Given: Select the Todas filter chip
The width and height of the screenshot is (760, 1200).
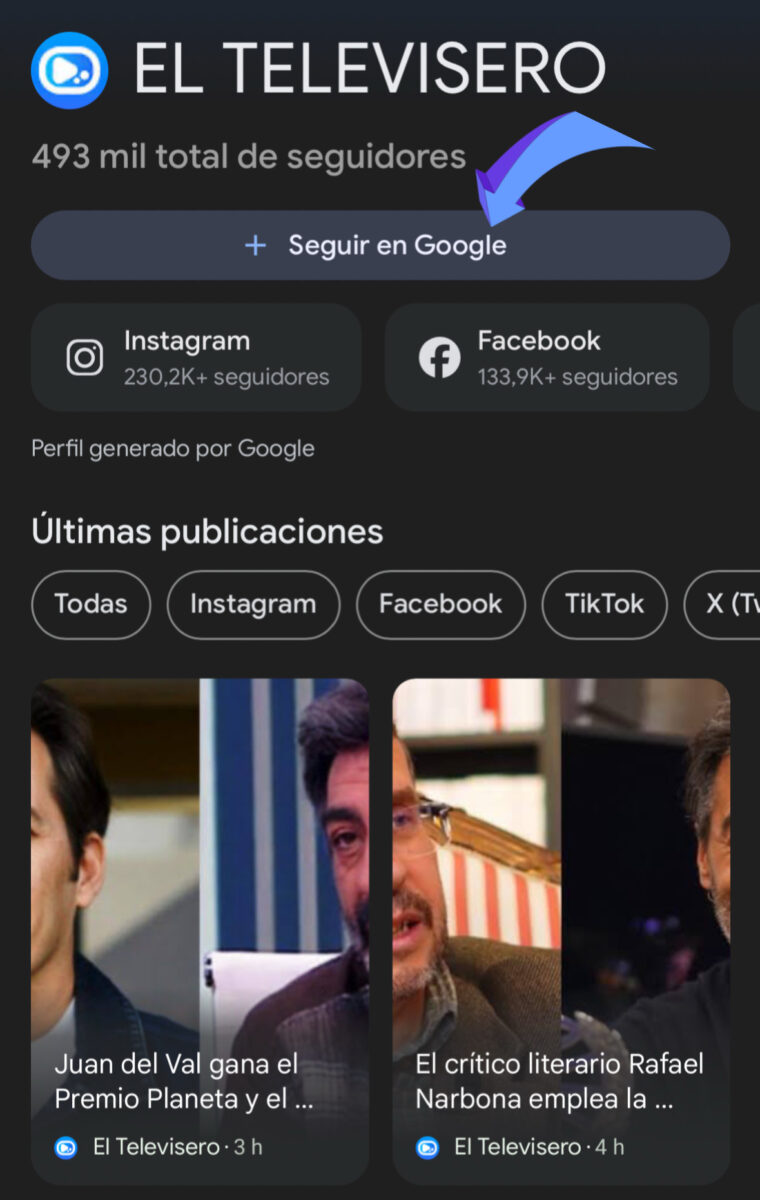Looking at the screenshot, I should pos(91,604).
